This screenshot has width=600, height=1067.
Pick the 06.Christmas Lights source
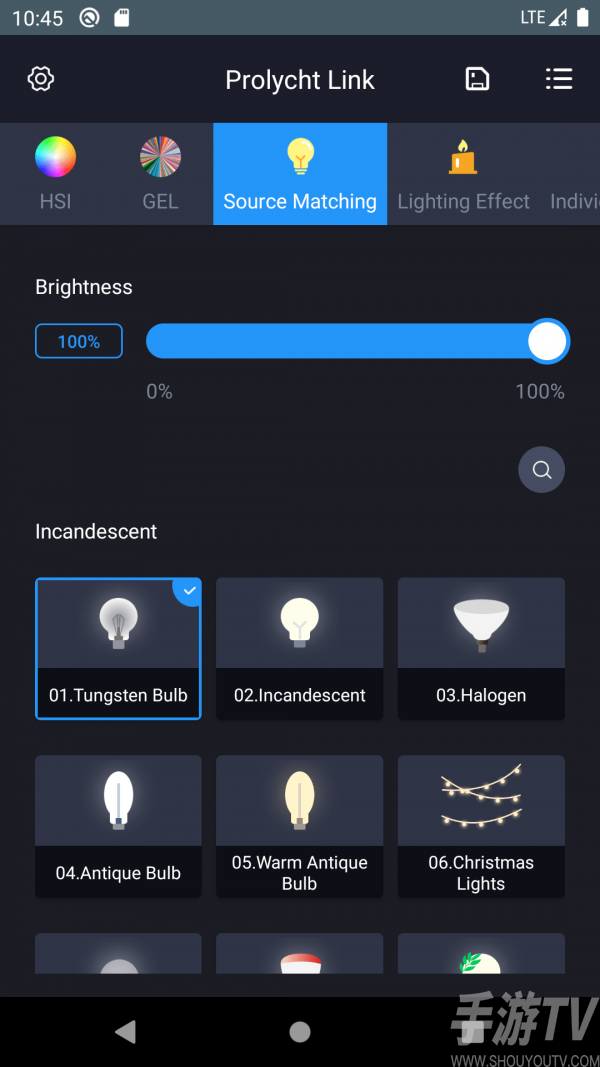coord(481,826)
